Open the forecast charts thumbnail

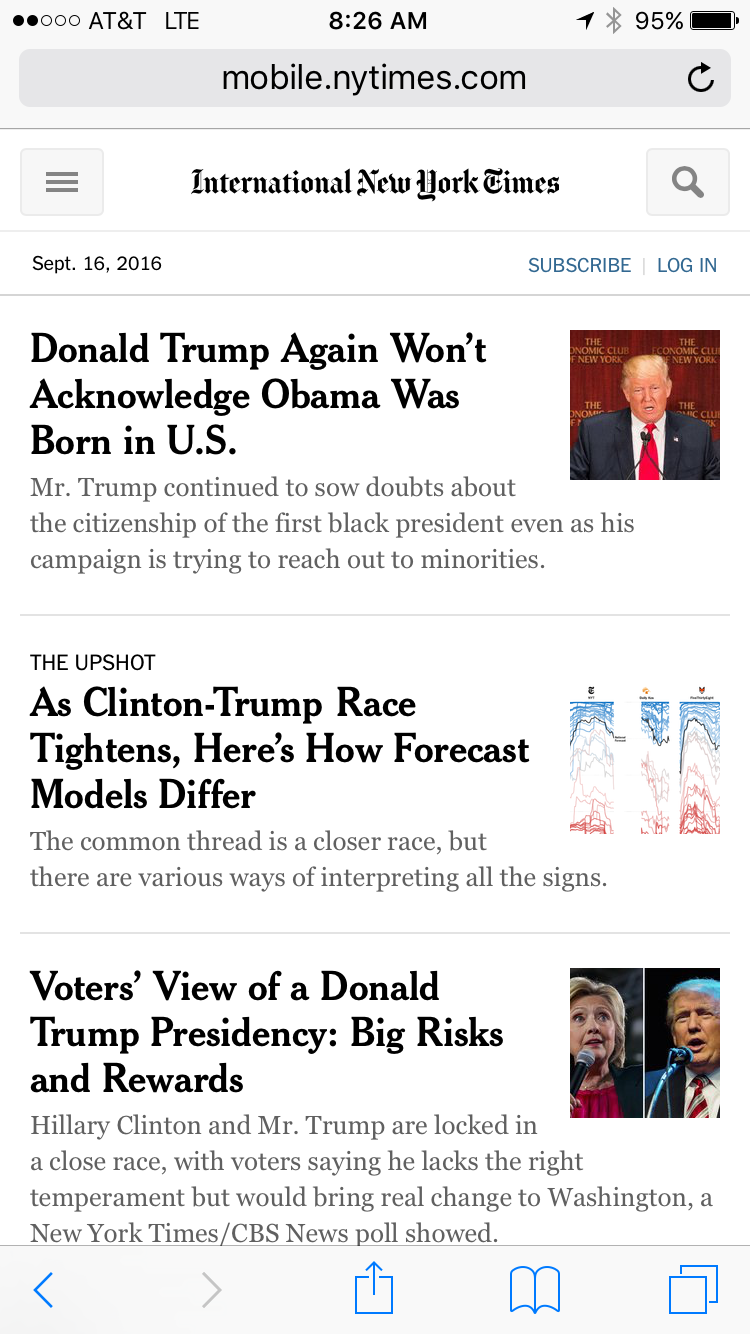[644, 759]
